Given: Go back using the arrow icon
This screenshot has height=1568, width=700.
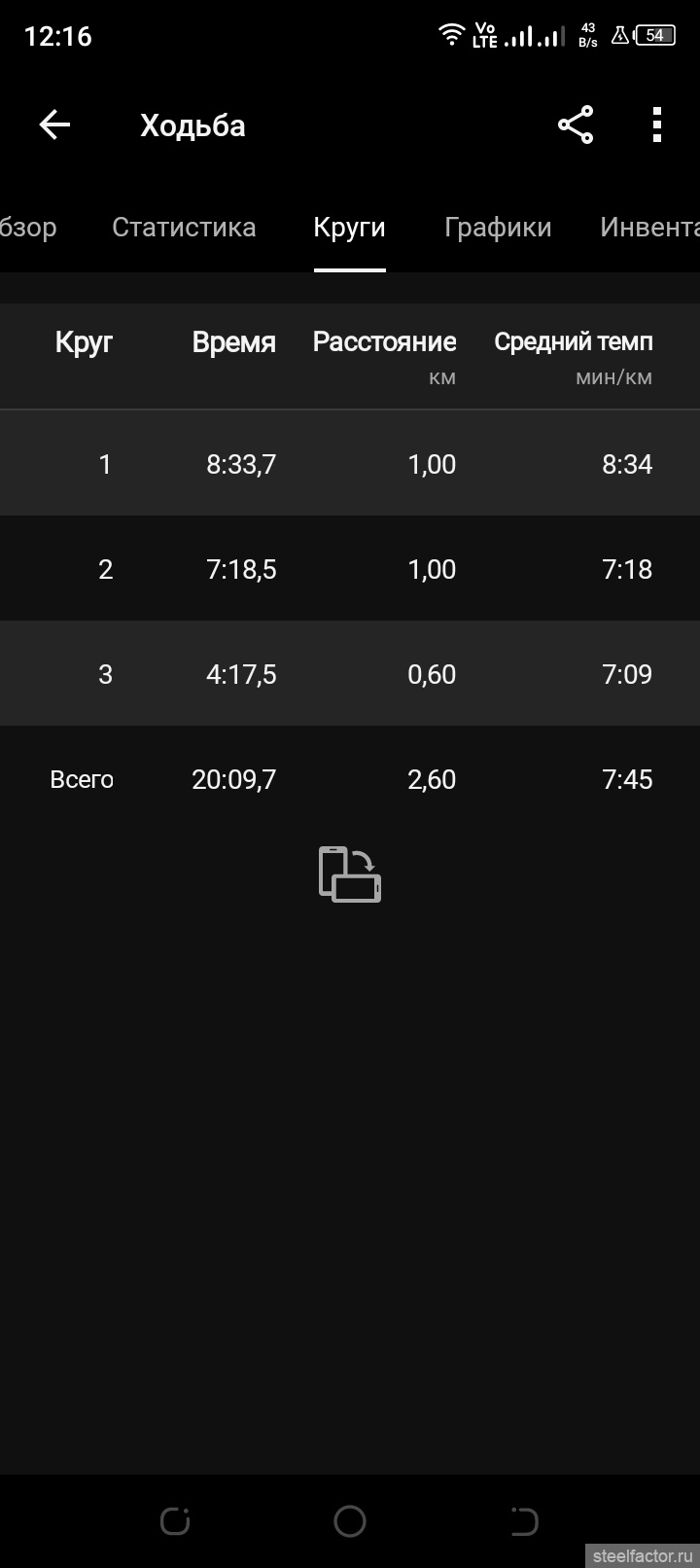Looking at the screenshot, I should (x=54, y=125).
